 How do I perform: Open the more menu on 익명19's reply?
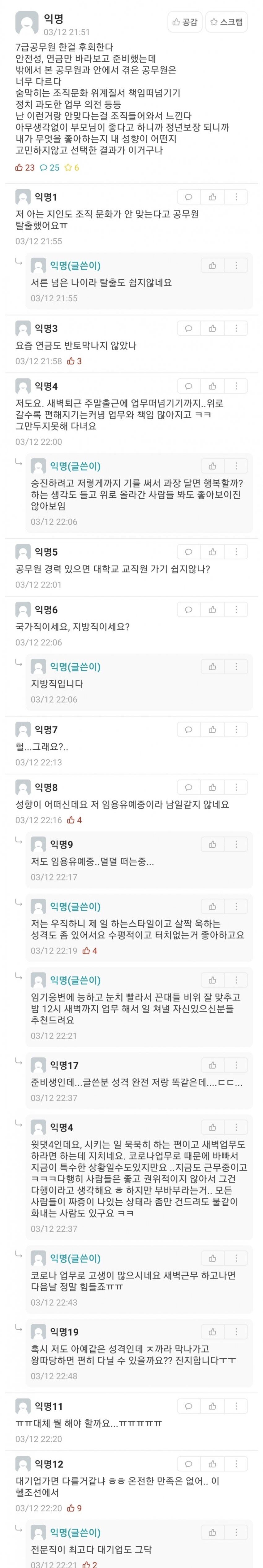coord(236,1331)
